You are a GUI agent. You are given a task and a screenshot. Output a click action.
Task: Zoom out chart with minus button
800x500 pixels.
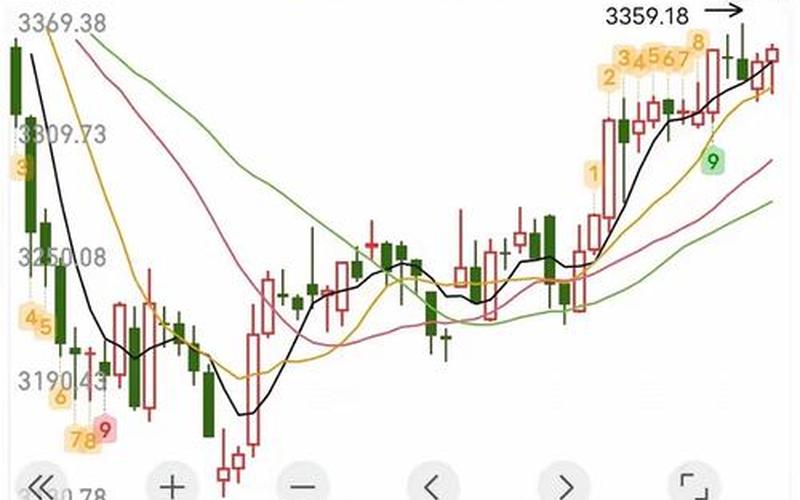point(302,486)
